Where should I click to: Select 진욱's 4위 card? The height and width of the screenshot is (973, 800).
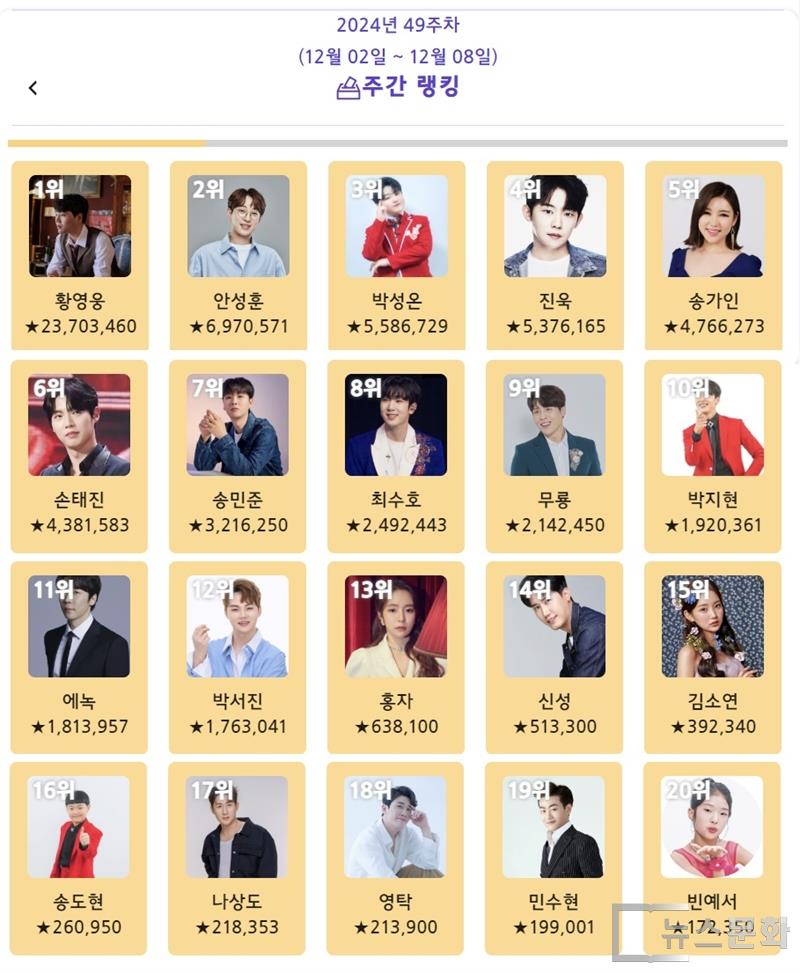click(x=555, y=255)
